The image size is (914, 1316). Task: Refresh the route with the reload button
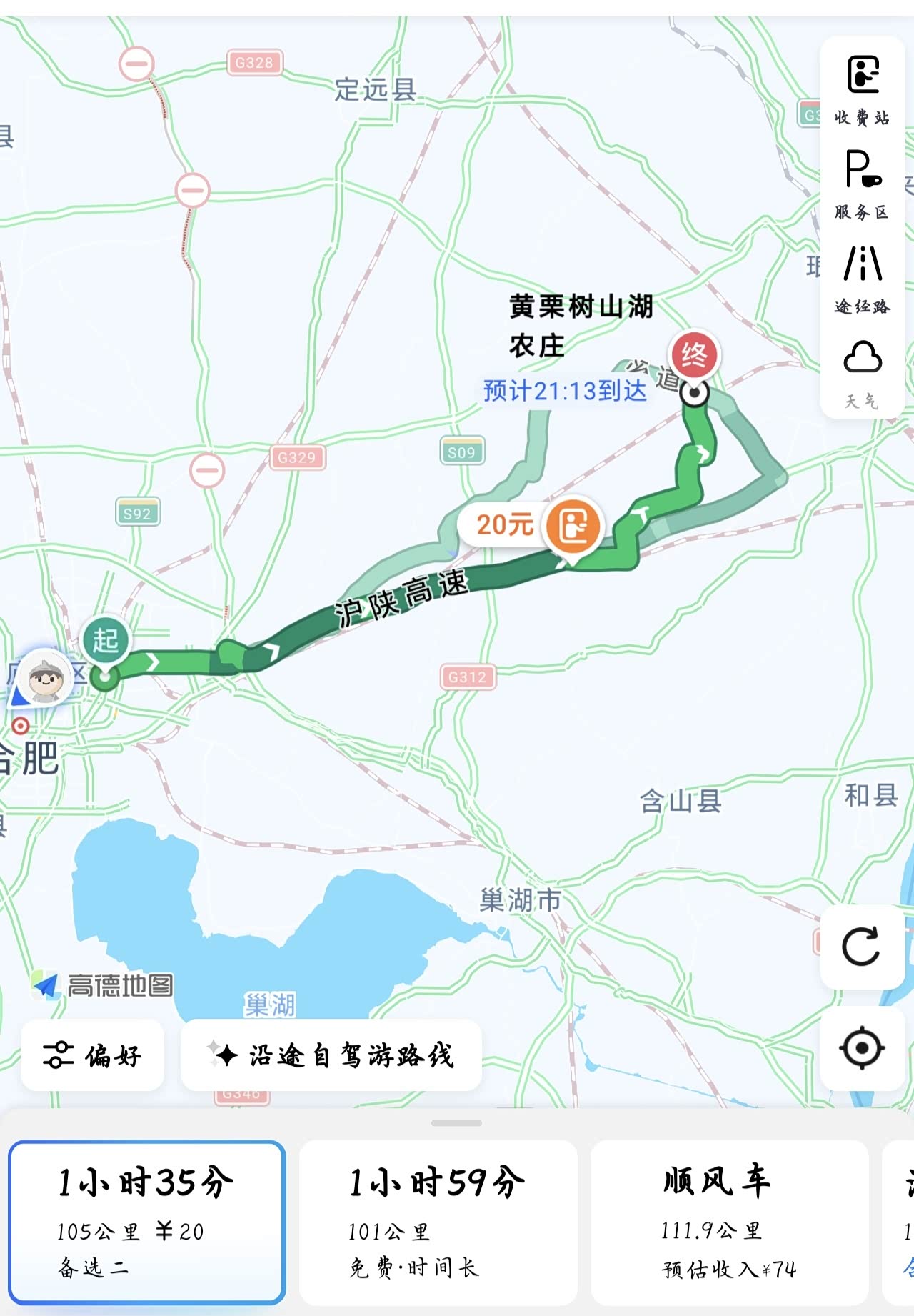(862, 947)
